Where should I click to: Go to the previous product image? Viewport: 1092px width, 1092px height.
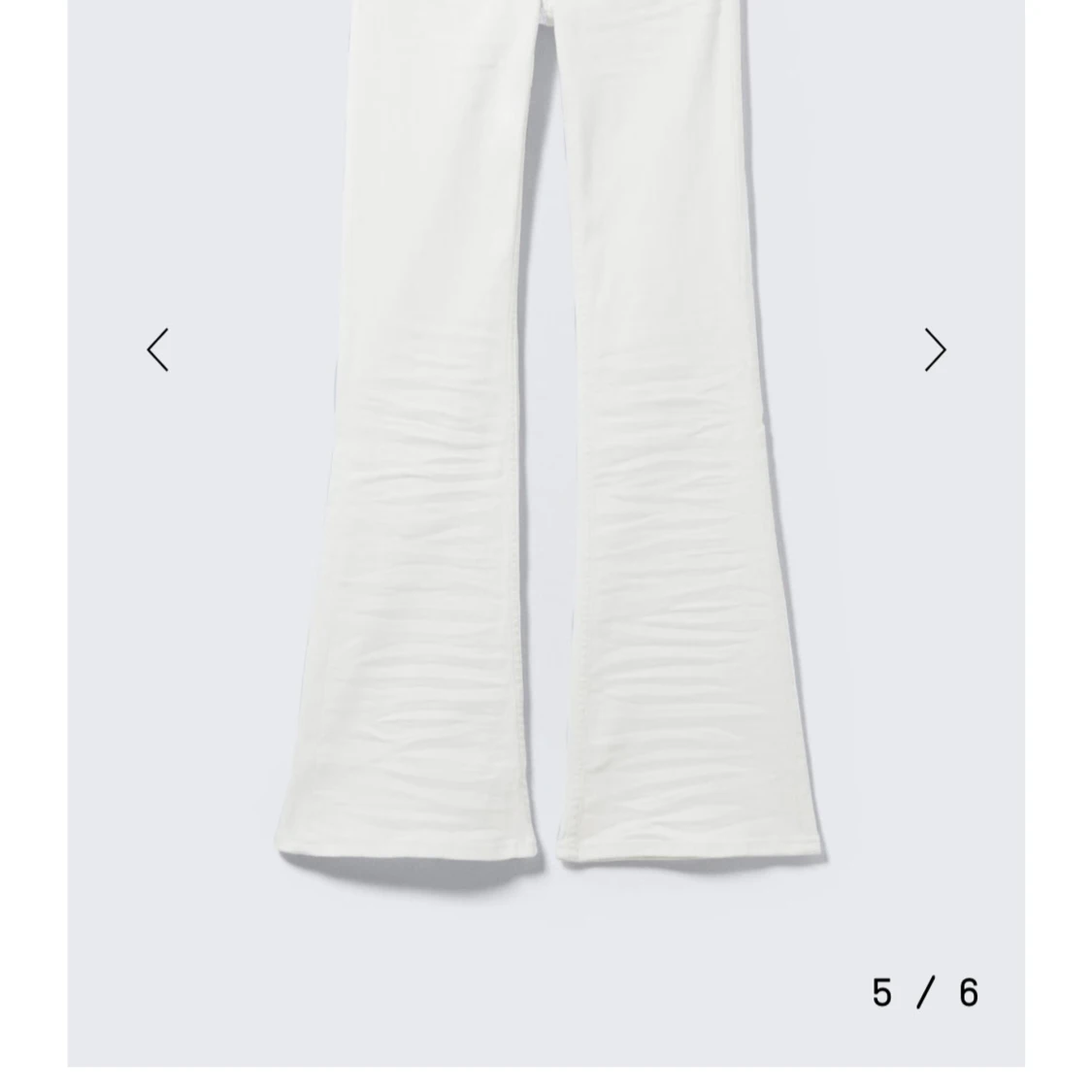click(x=158, y=349)
